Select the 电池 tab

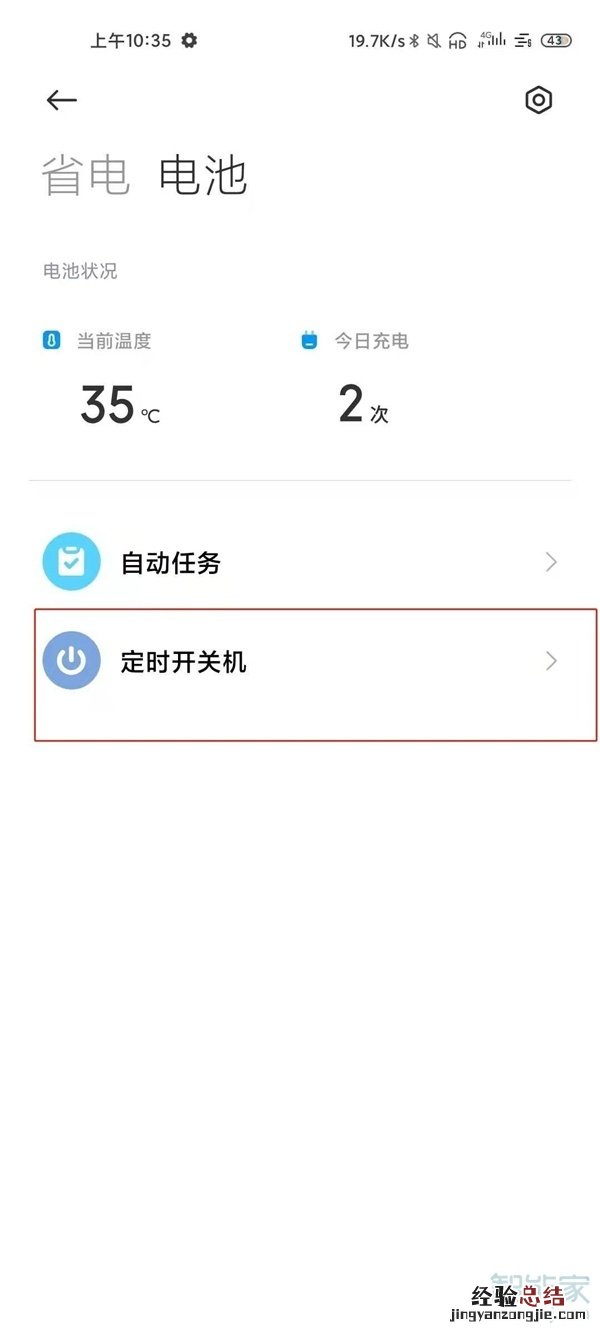[203, 177]
